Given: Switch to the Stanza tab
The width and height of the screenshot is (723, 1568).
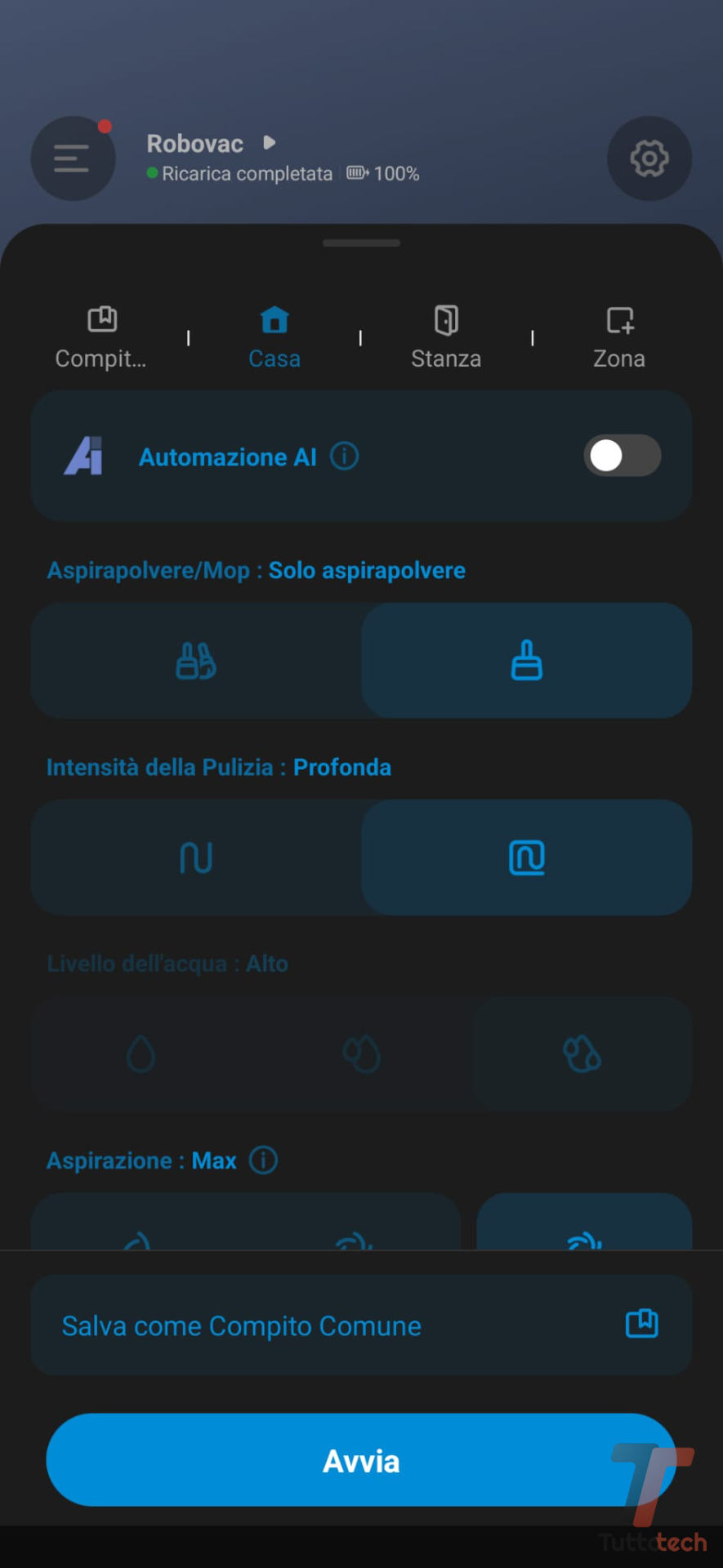Looking at the screenshot, I should (x=446, y=337).
